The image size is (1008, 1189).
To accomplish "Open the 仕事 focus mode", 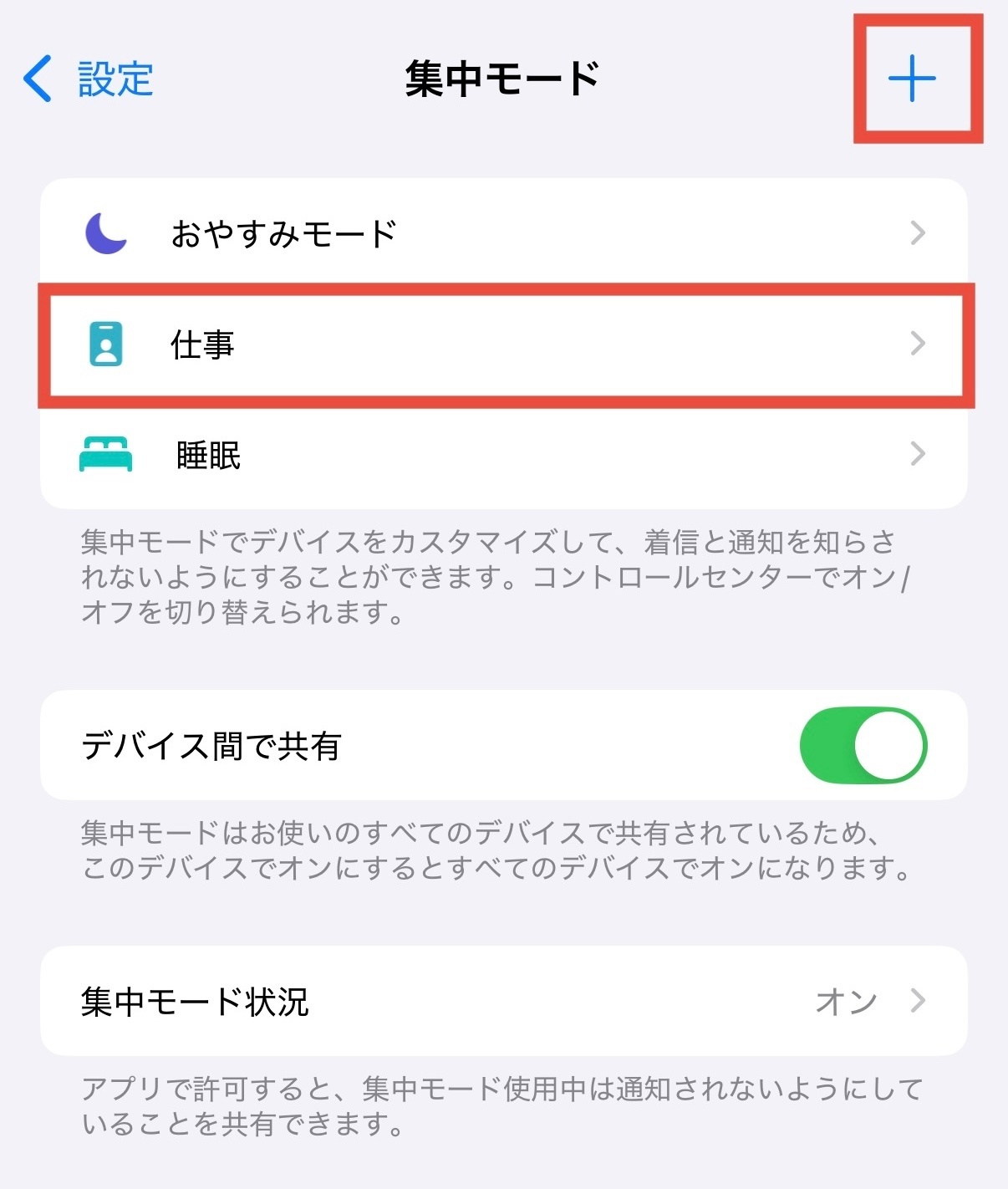I will coord(503,344).
